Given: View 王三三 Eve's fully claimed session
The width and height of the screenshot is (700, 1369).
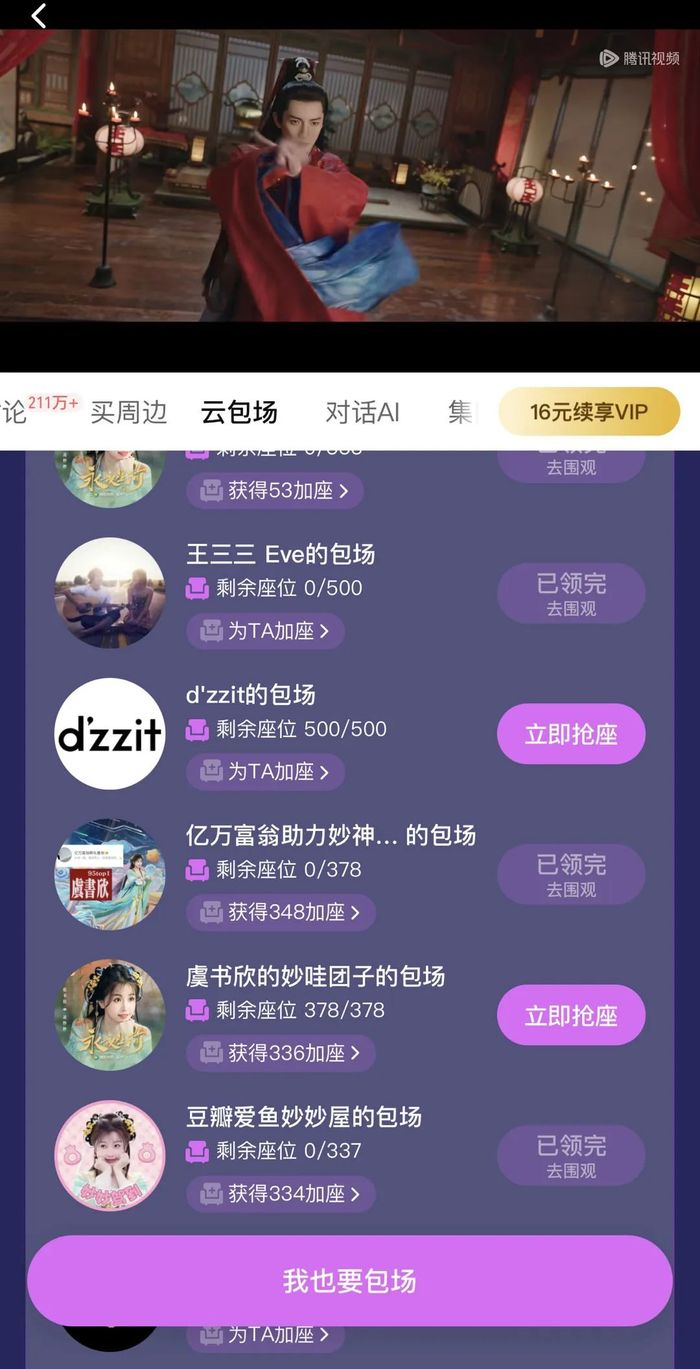Looking at the screenshot, I should click(571, 593).
